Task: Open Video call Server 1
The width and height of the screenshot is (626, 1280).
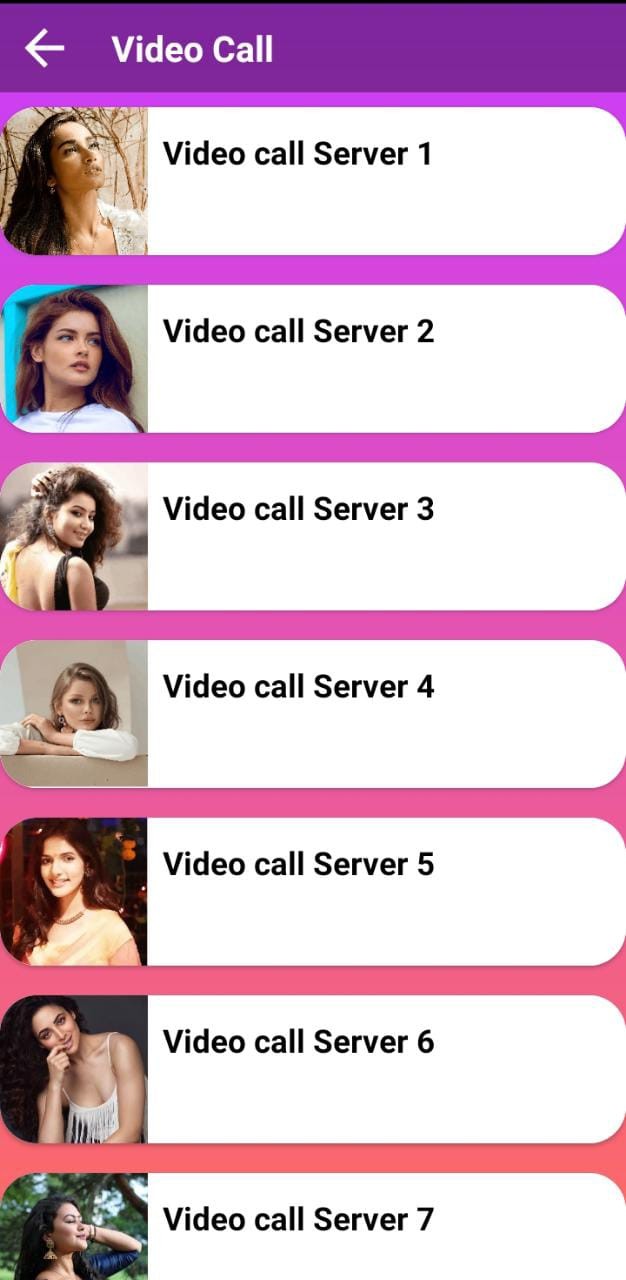Action: (312, 181)
